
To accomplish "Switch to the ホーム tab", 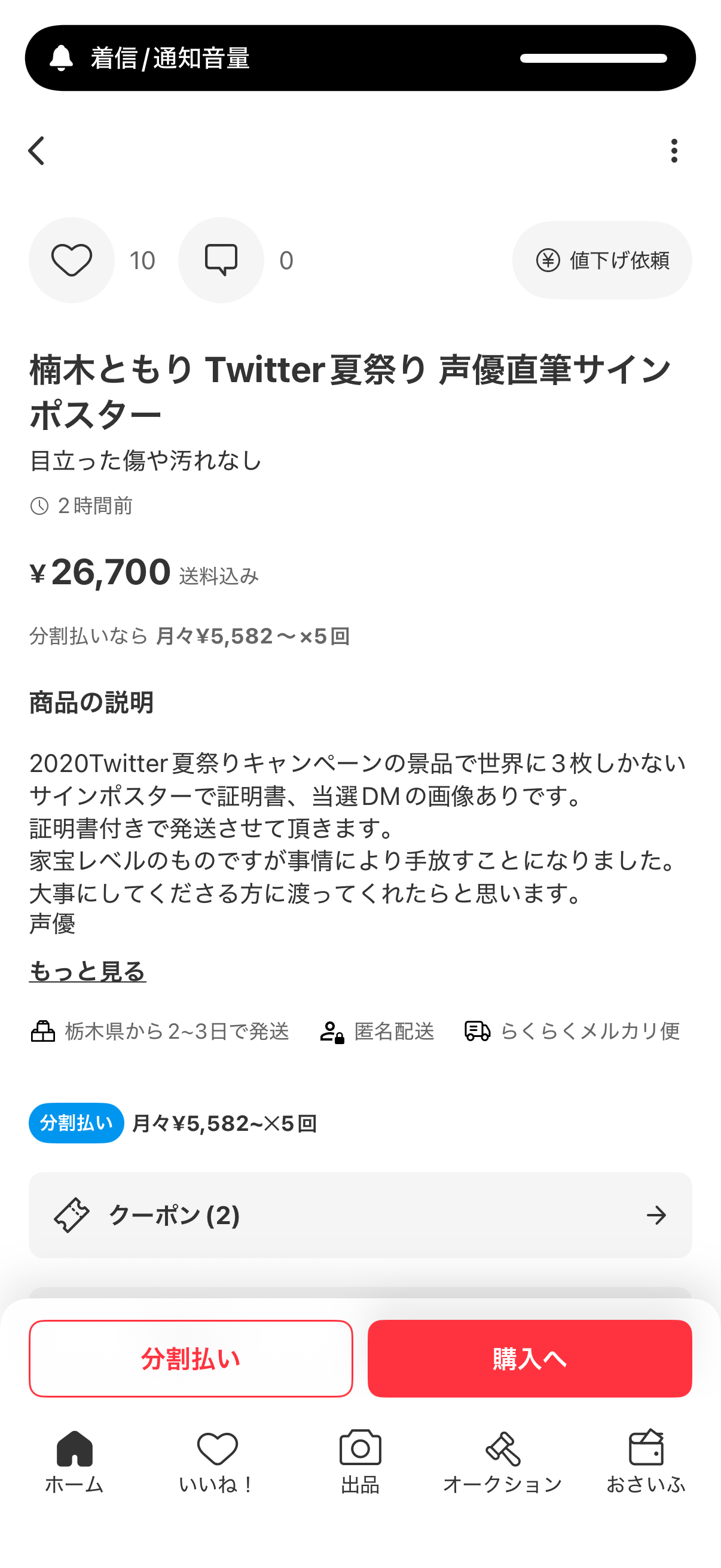I will [74, 1461].
